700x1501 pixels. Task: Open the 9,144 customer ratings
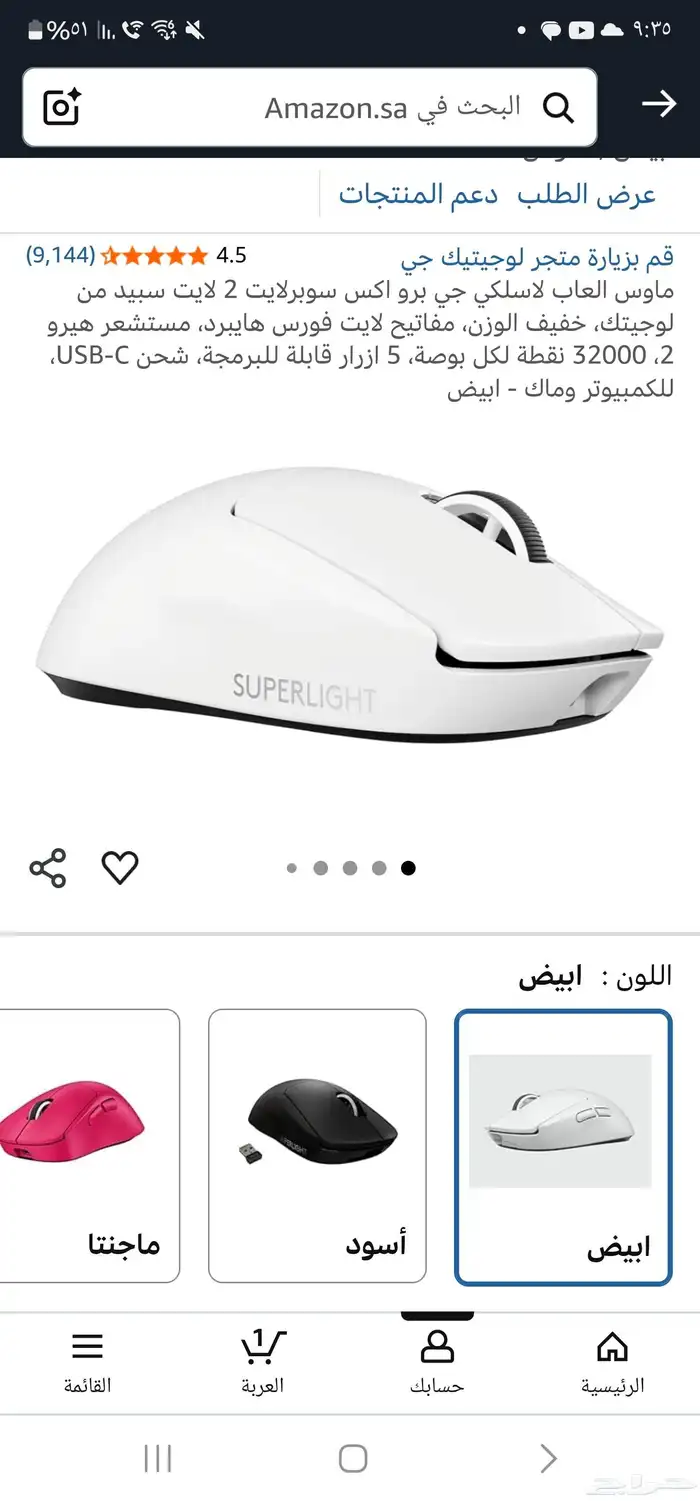click(x=60, y=256)
